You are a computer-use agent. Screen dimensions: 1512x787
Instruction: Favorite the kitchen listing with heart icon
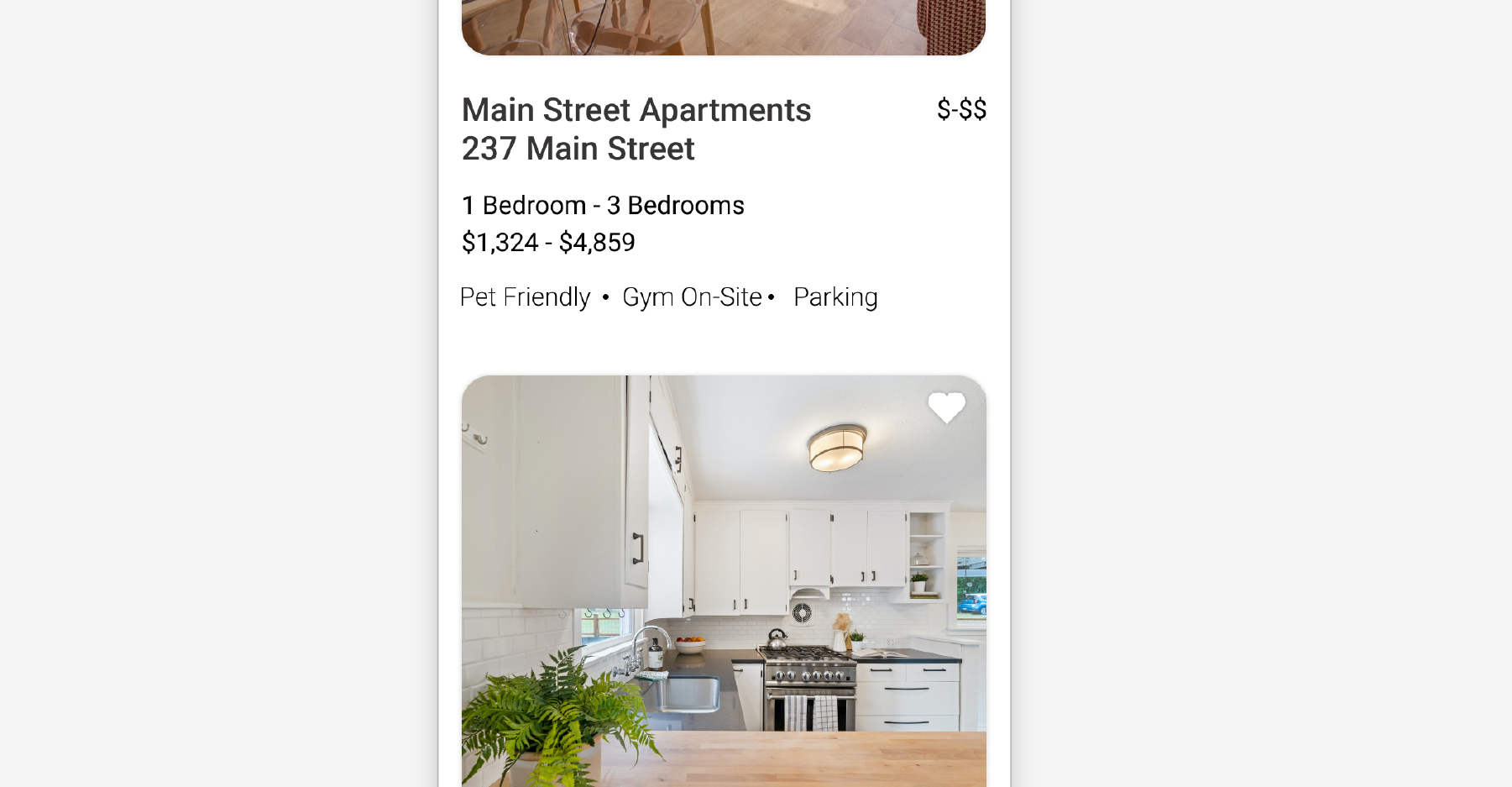[x=946, y=408]
